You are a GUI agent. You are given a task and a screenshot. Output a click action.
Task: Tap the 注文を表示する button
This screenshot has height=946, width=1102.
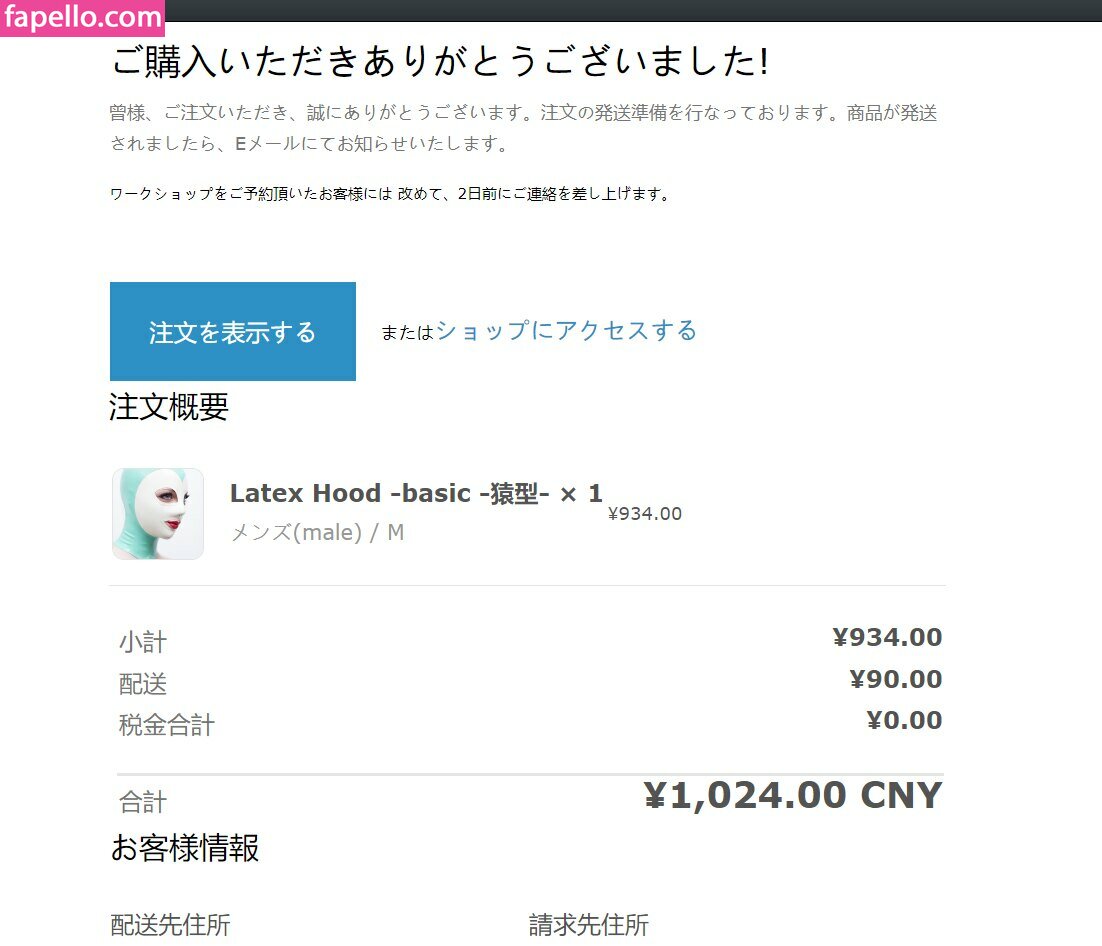(x=232, y=331)
